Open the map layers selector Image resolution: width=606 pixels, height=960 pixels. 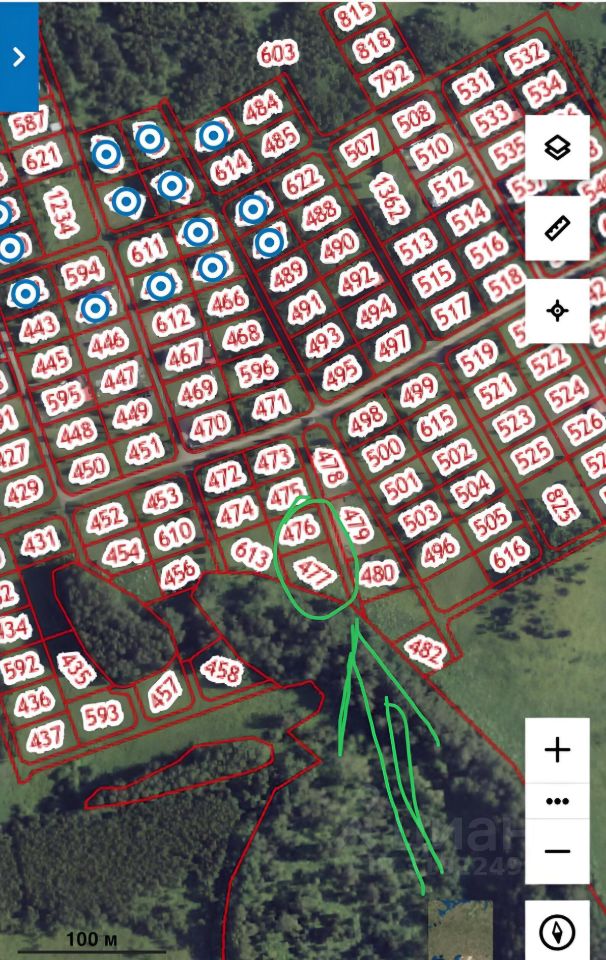point(557,148)
